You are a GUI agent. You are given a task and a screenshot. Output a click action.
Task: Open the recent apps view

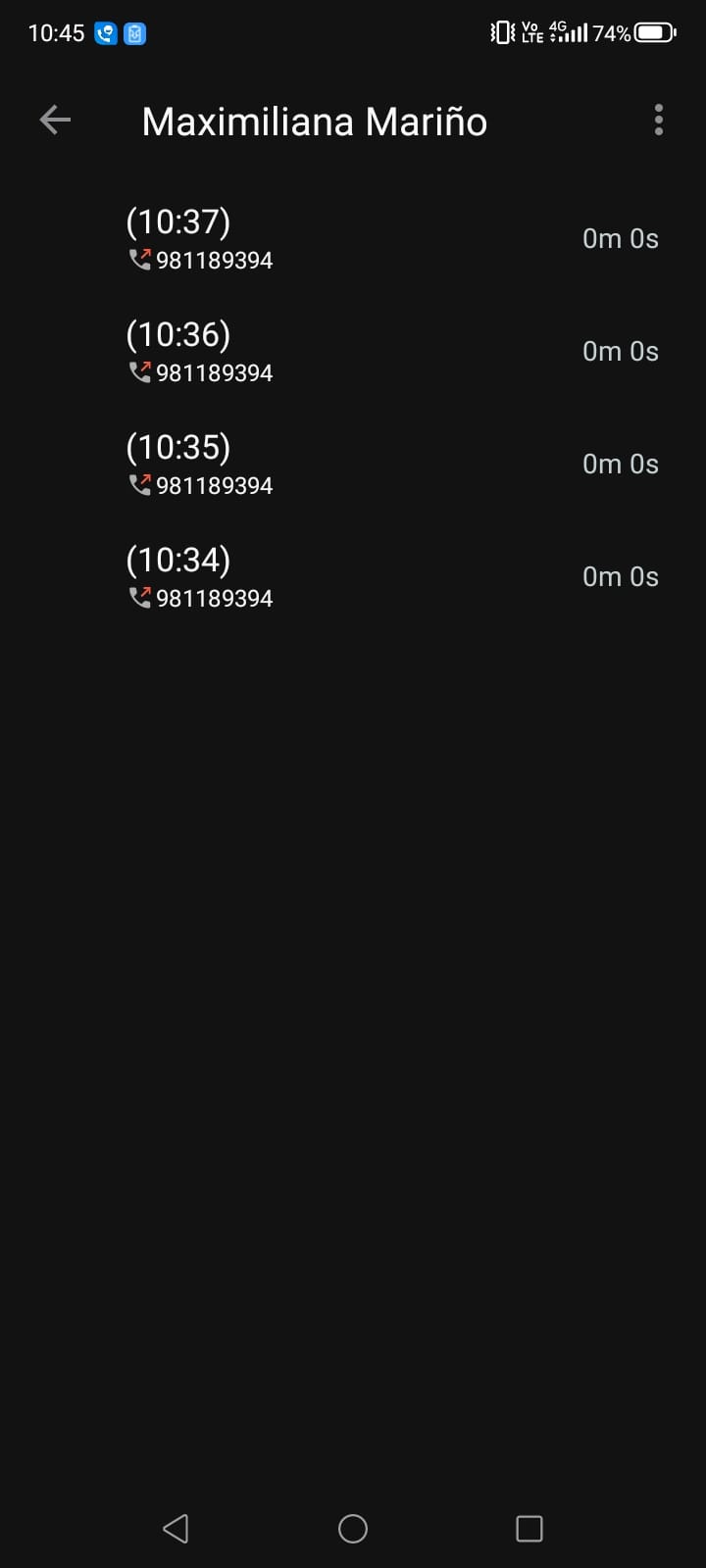point(529,1528)
